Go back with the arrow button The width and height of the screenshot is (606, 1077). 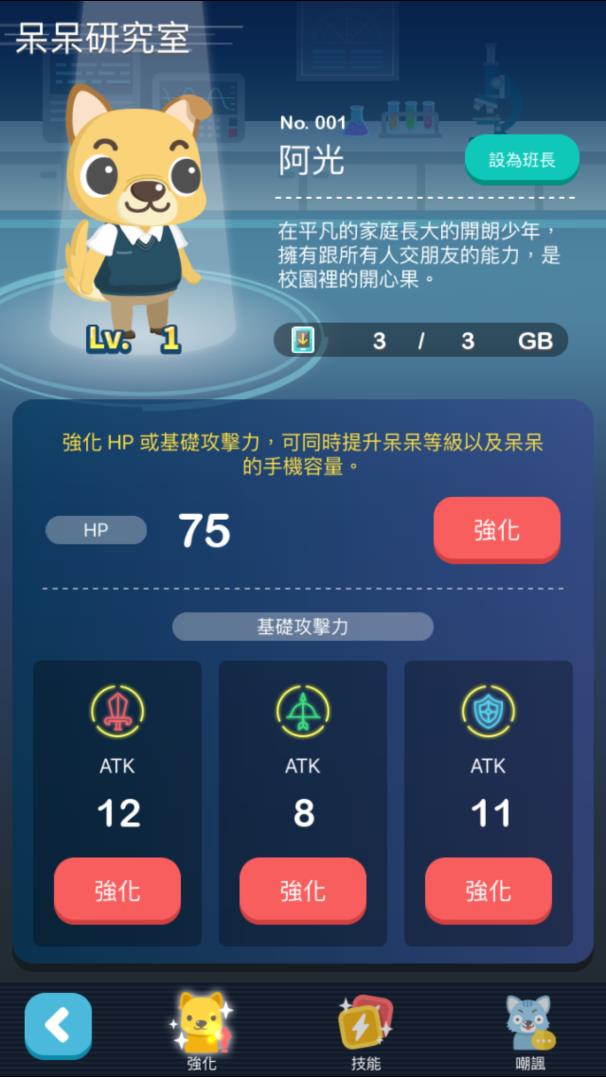click(58, 1025)
